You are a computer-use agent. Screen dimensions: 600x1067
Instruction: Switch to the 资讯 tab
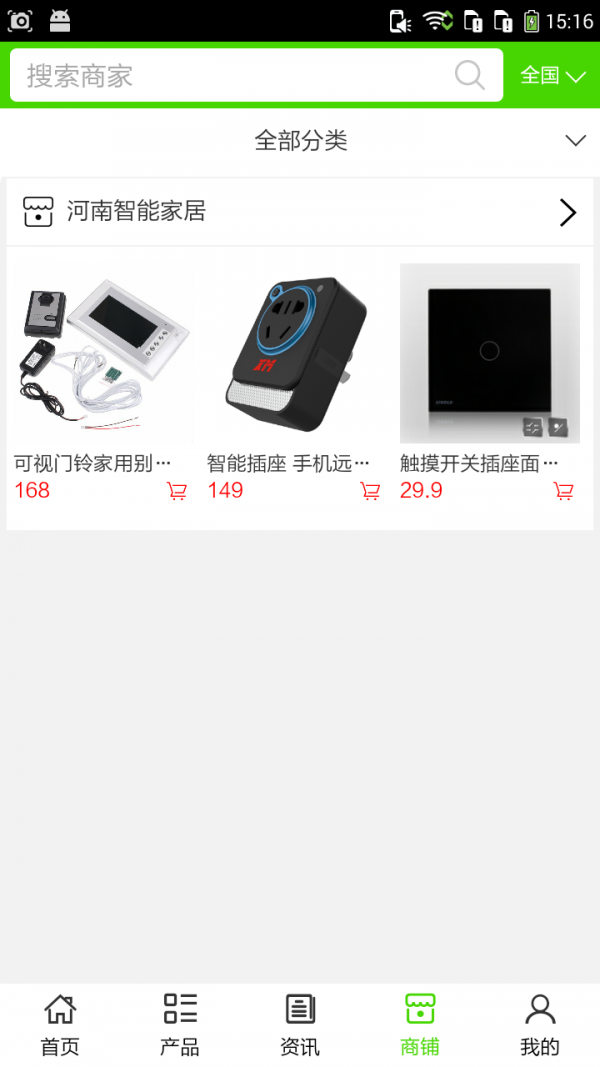coord(300,1025)
